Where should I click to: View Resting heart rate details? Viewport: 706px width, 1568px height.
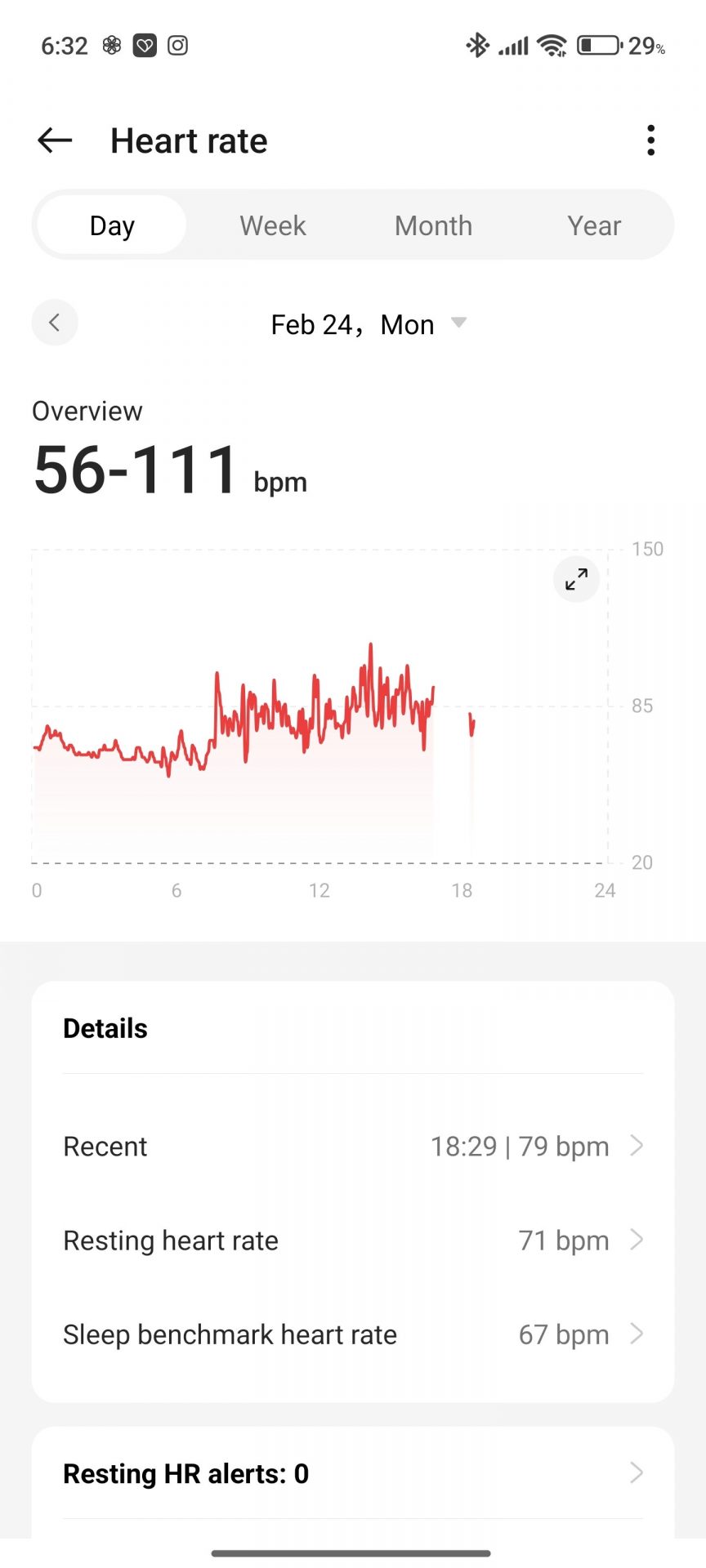(353, 1240)
